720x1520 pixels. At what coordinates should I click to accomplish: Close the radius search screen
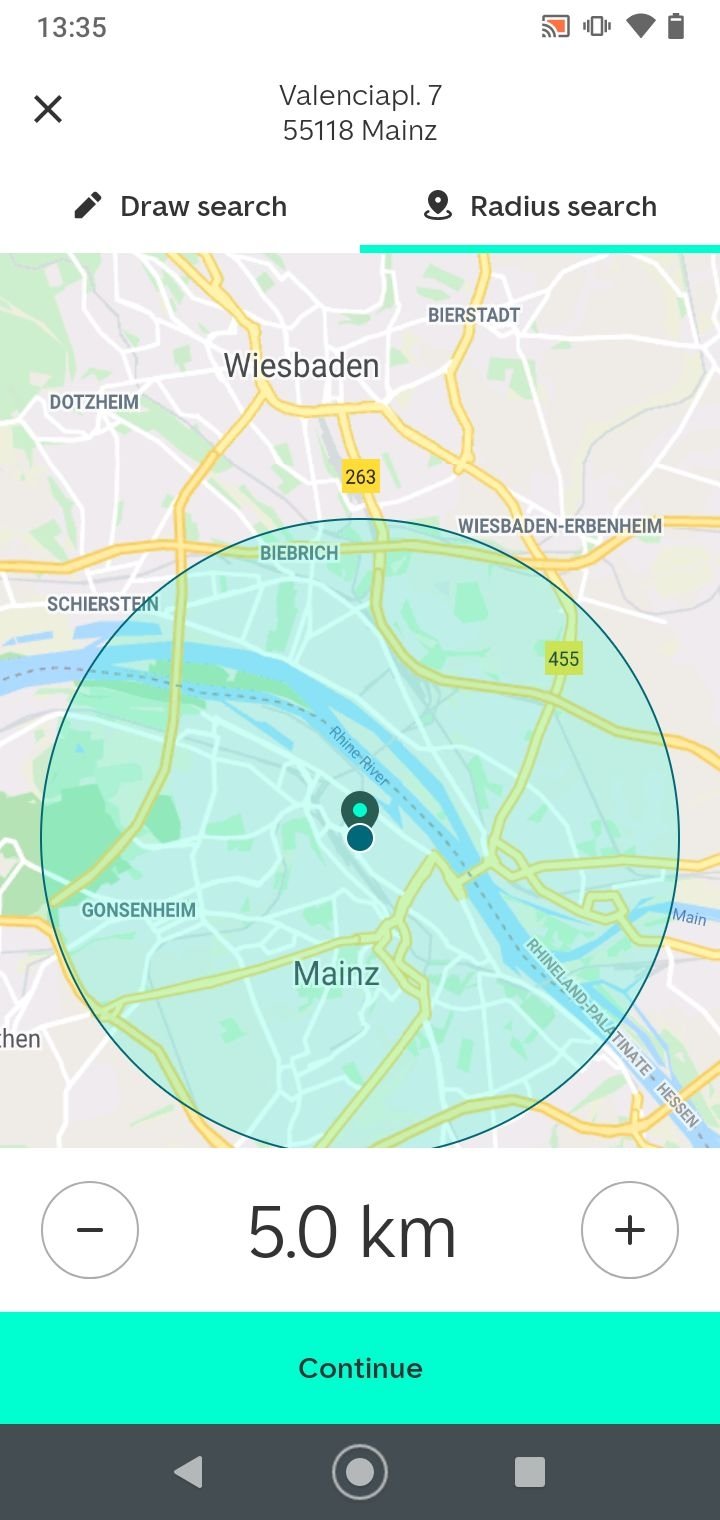tap(48, 109)
